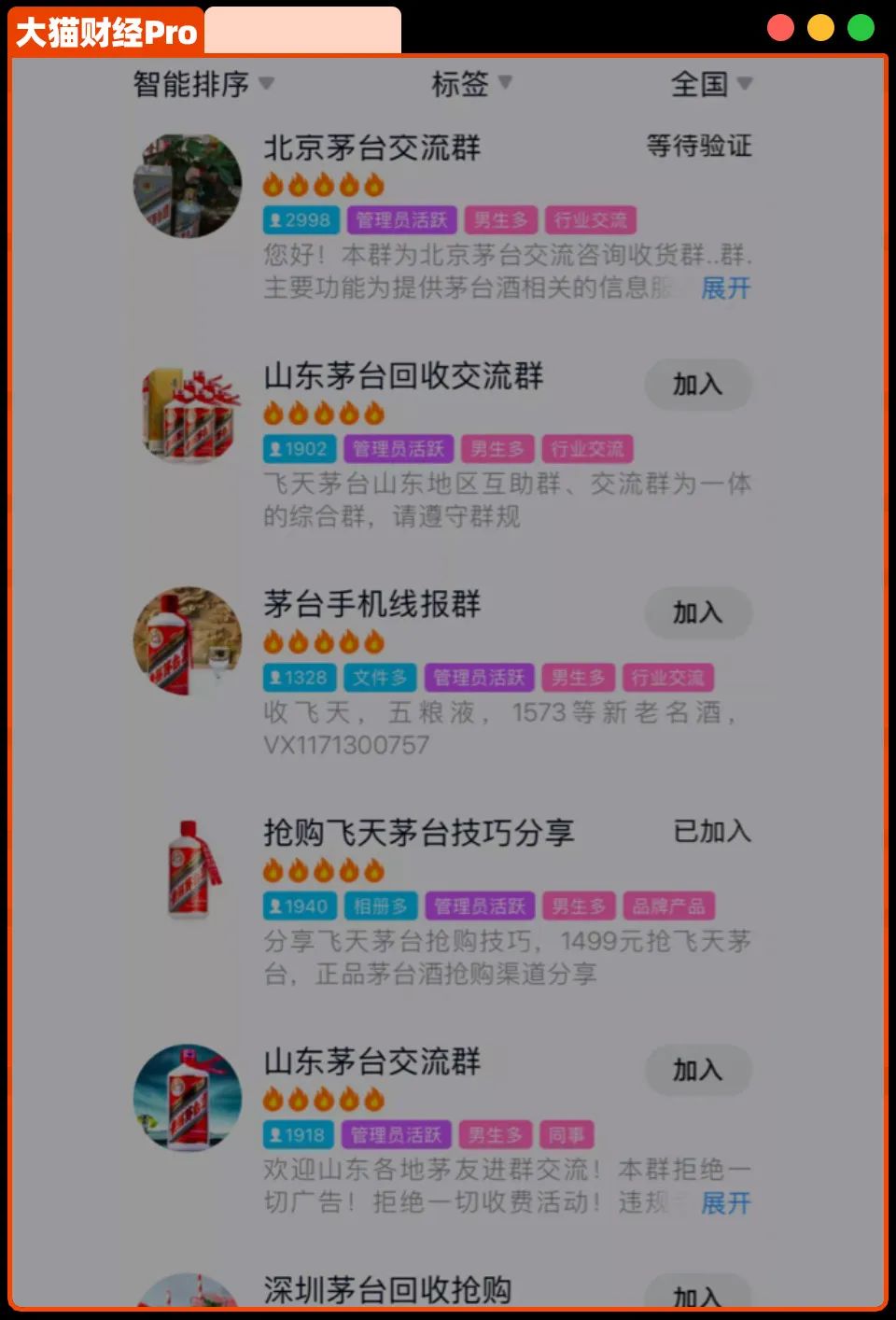Click the 山东茅台交流群 blue avatar

click(187, 1099)
